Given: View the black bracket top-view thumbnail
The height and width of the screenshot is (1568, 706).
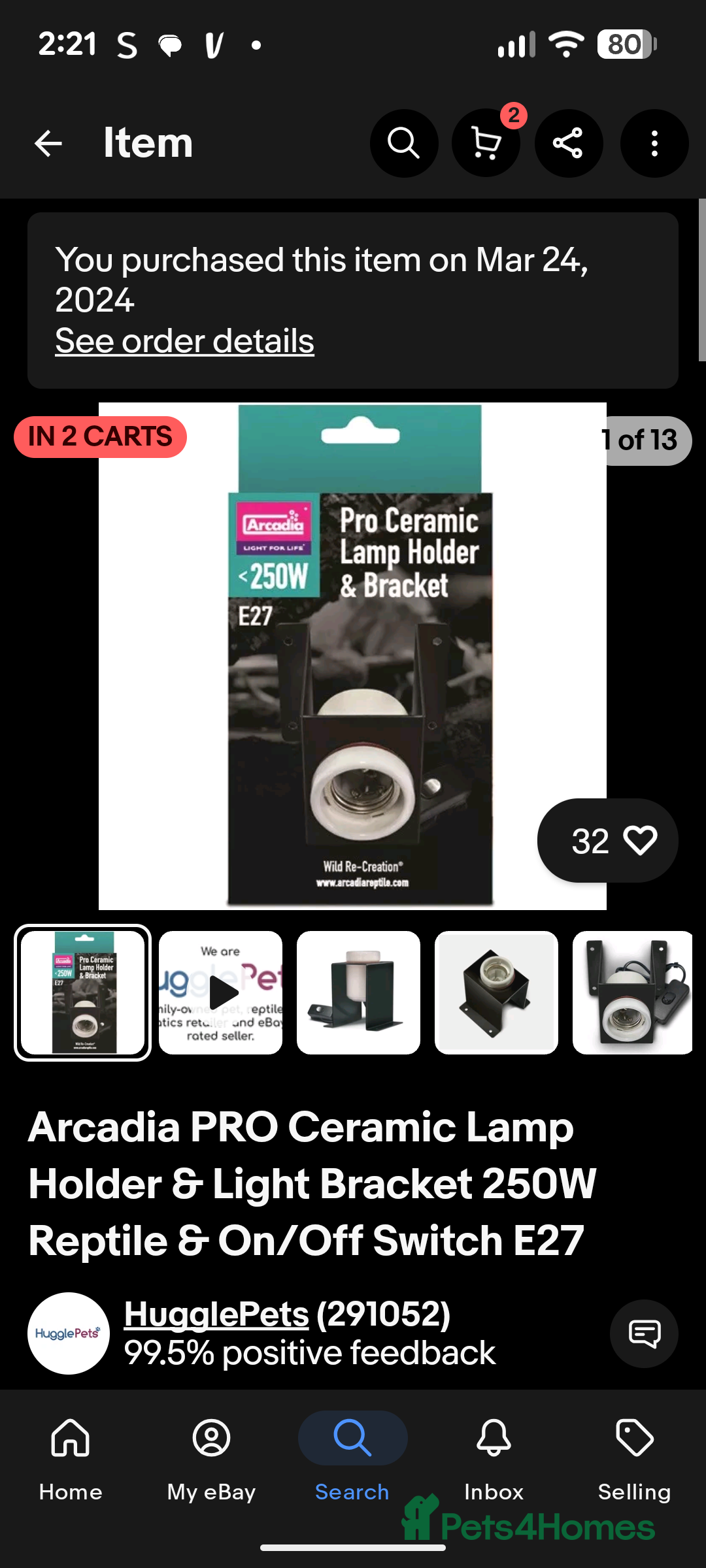Looking at the screenshot, I should (x=496, y=992).
